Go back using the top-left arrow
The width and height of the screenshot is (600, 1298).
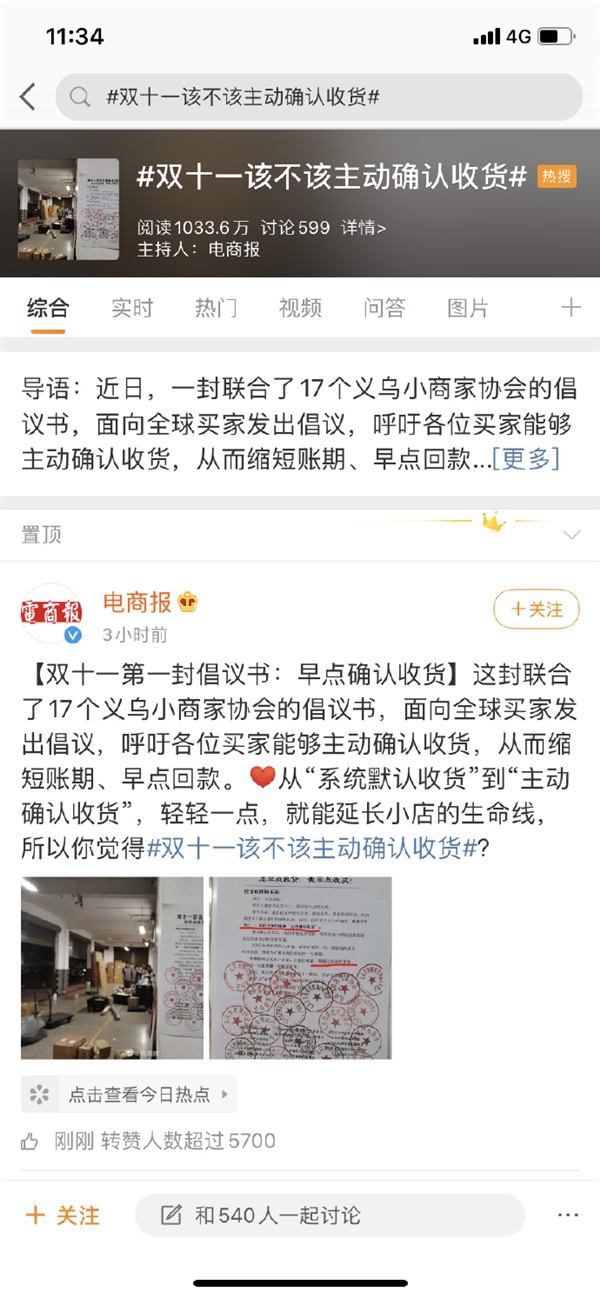[28, 97]
